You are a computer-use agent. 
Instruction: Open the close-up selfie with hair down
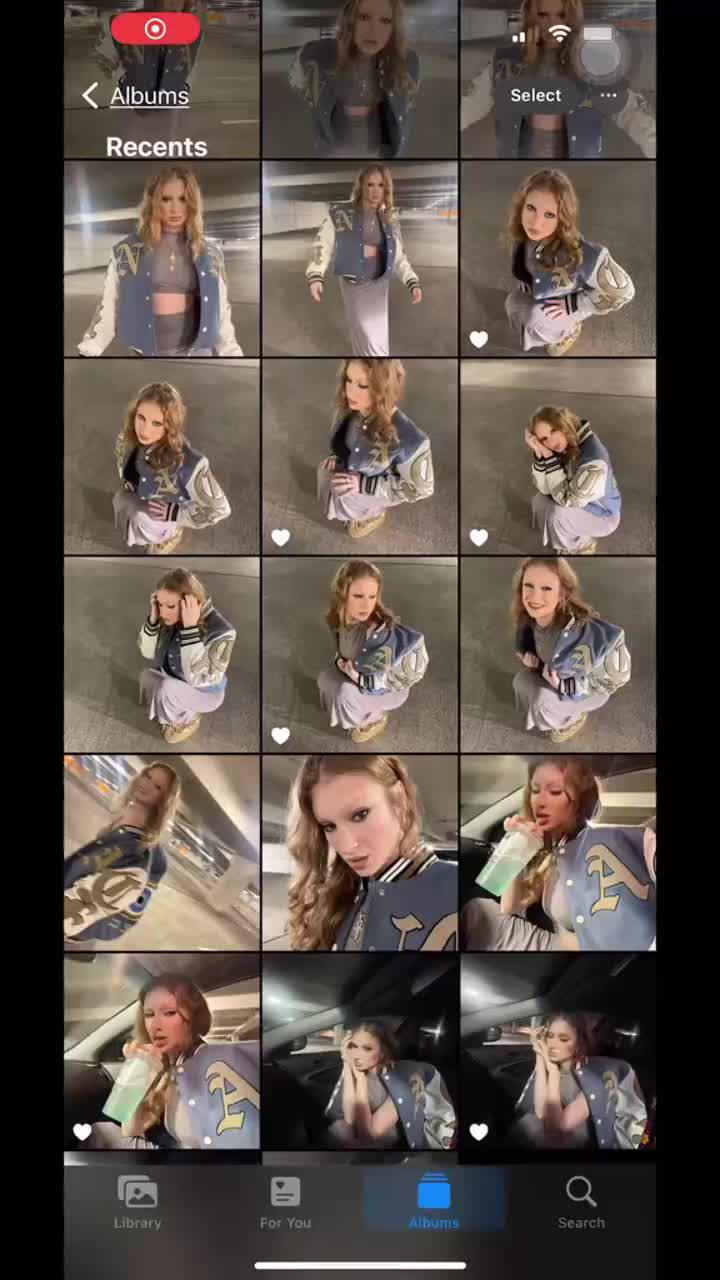point(360,852)
